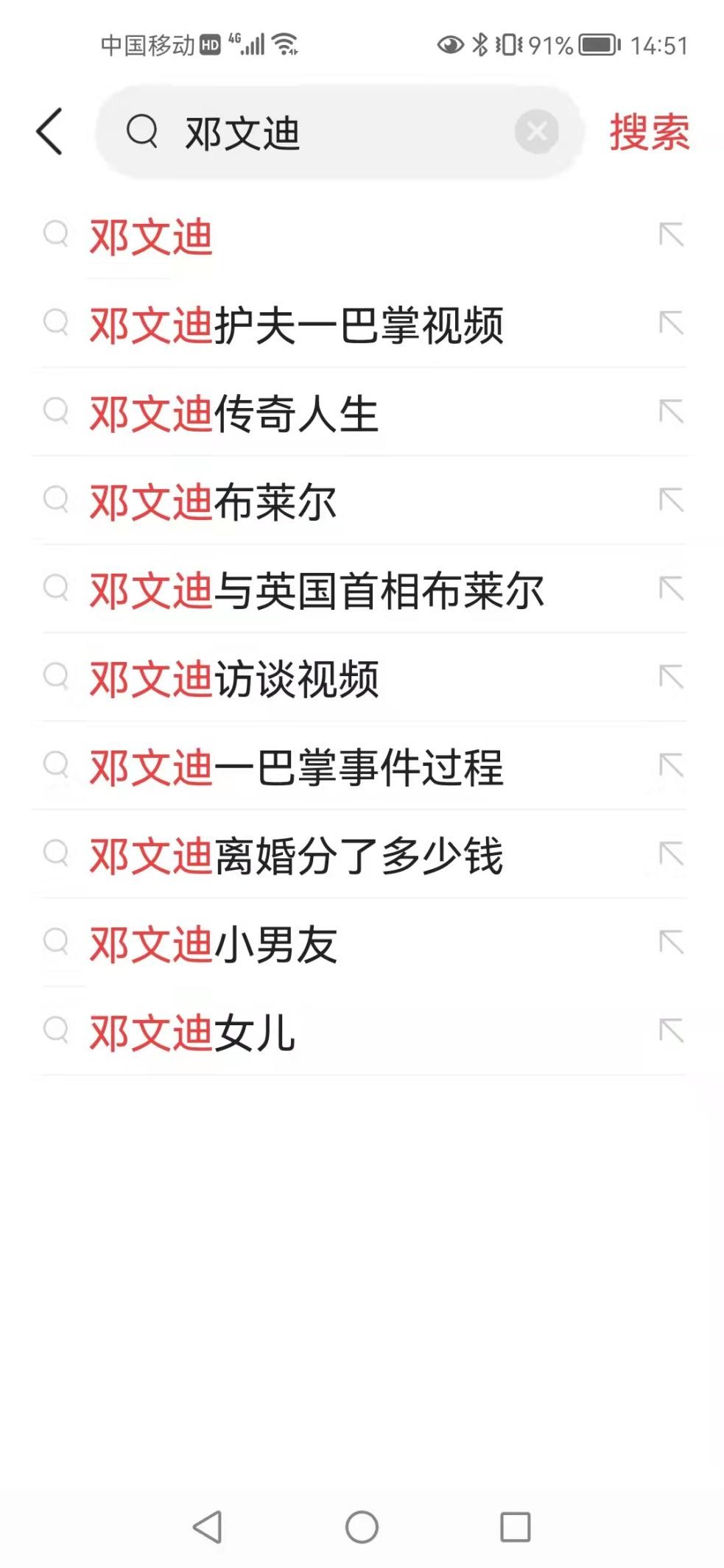Open the first suggestion 邓文迪
This screenshot has width=724, height=1568.
point(151,238)
